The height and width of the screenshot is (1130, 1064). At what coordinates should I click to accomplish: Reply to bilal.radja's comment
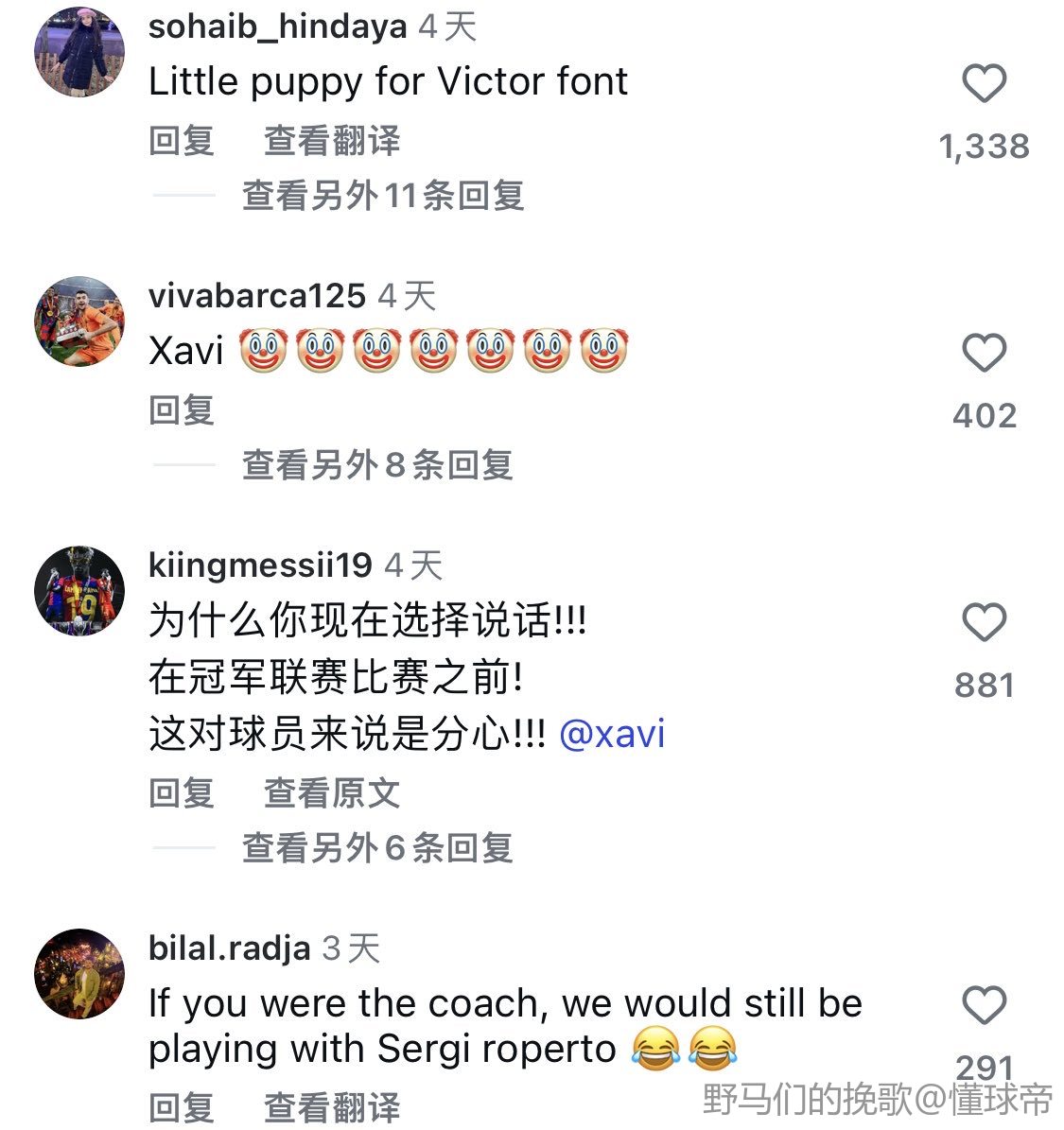click(182, 1106)
